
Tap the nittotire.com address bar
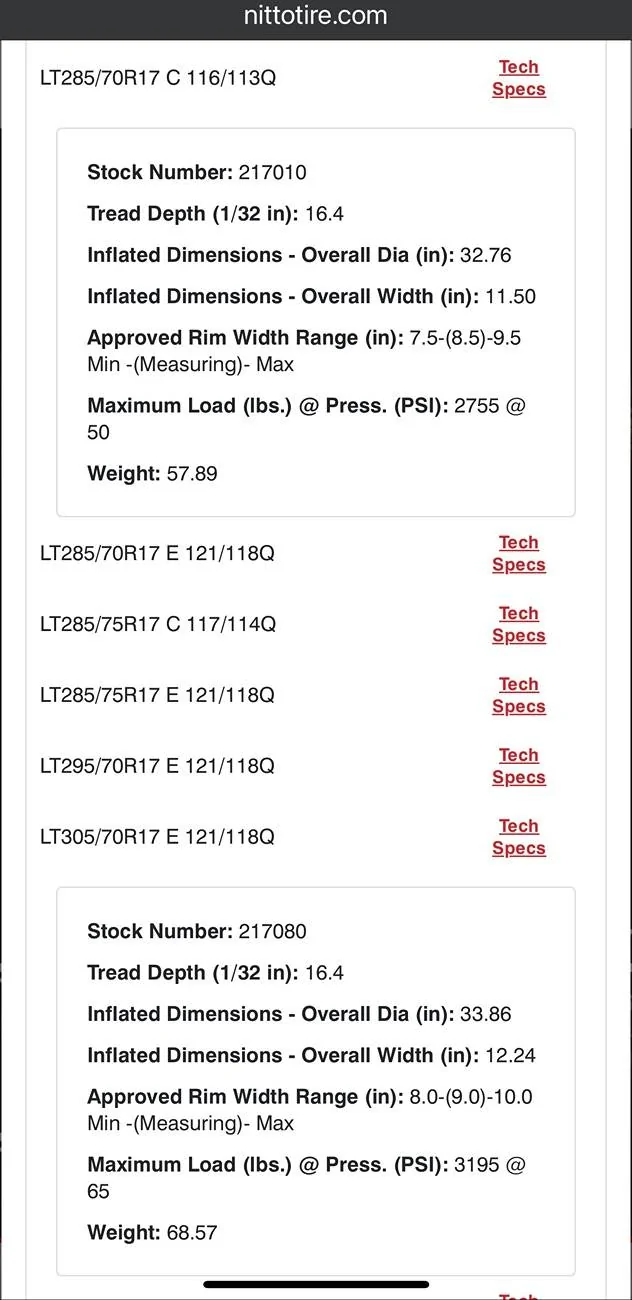[x=316, y=16]
